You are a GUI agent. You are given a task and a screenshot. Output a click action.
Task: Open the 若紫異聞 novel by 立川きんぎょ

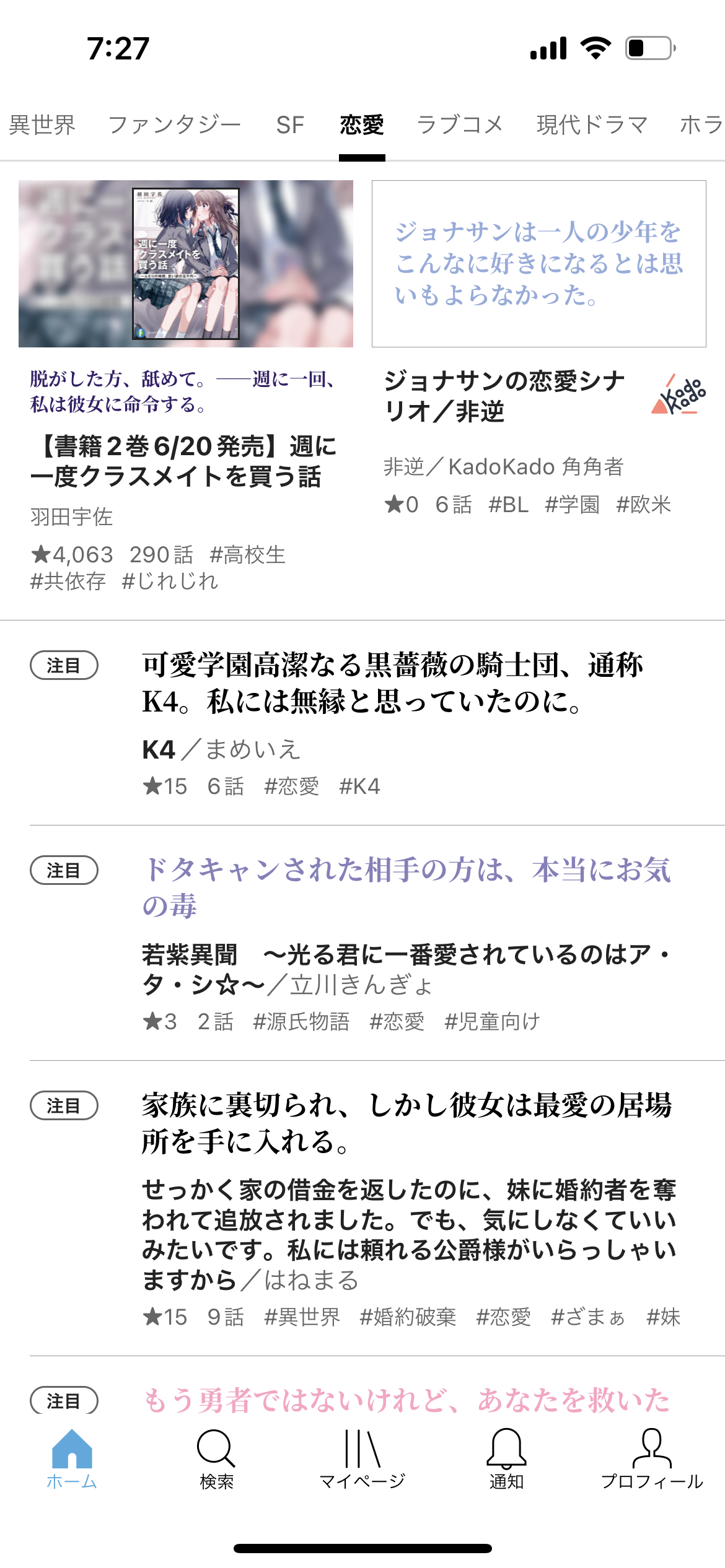406,969
